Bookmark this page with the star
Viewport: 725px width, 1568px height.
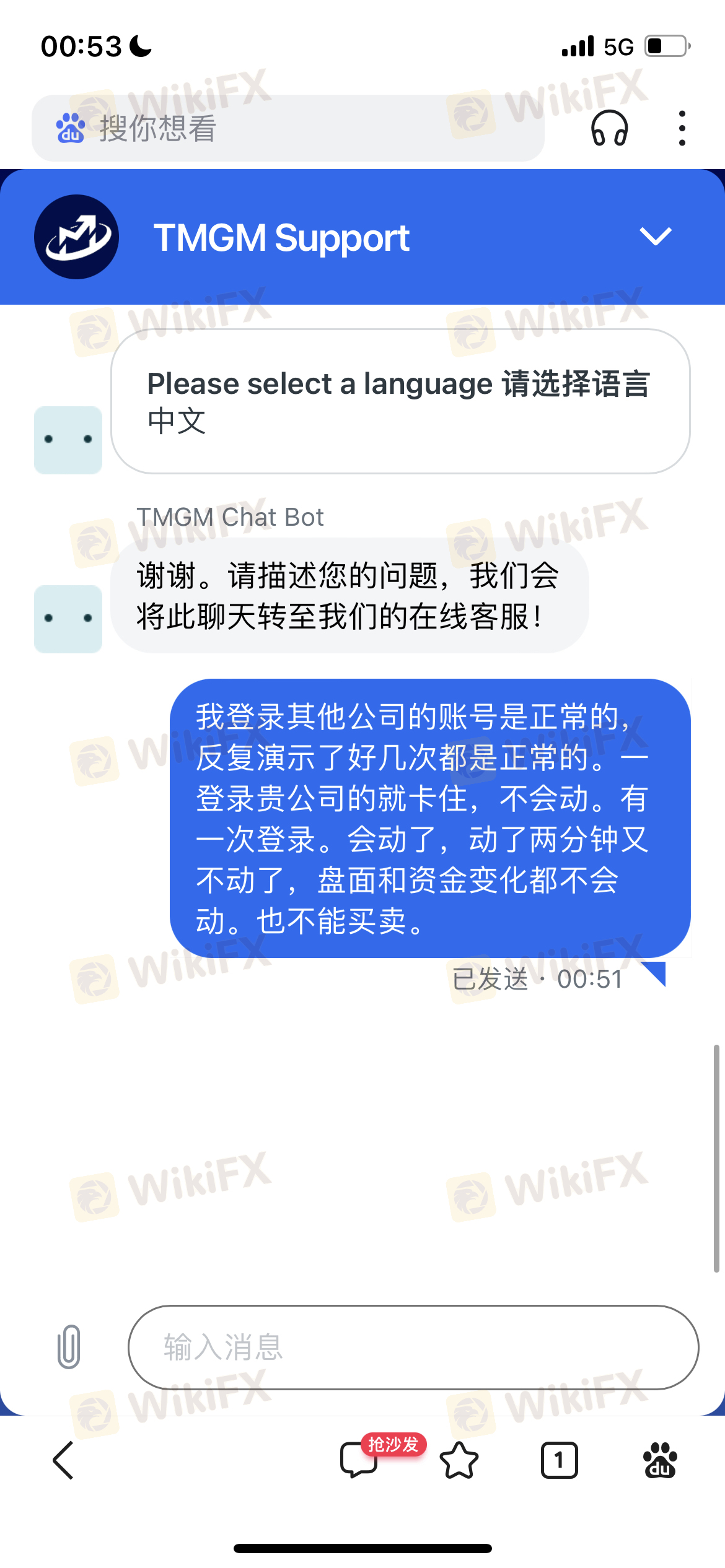459,1460
